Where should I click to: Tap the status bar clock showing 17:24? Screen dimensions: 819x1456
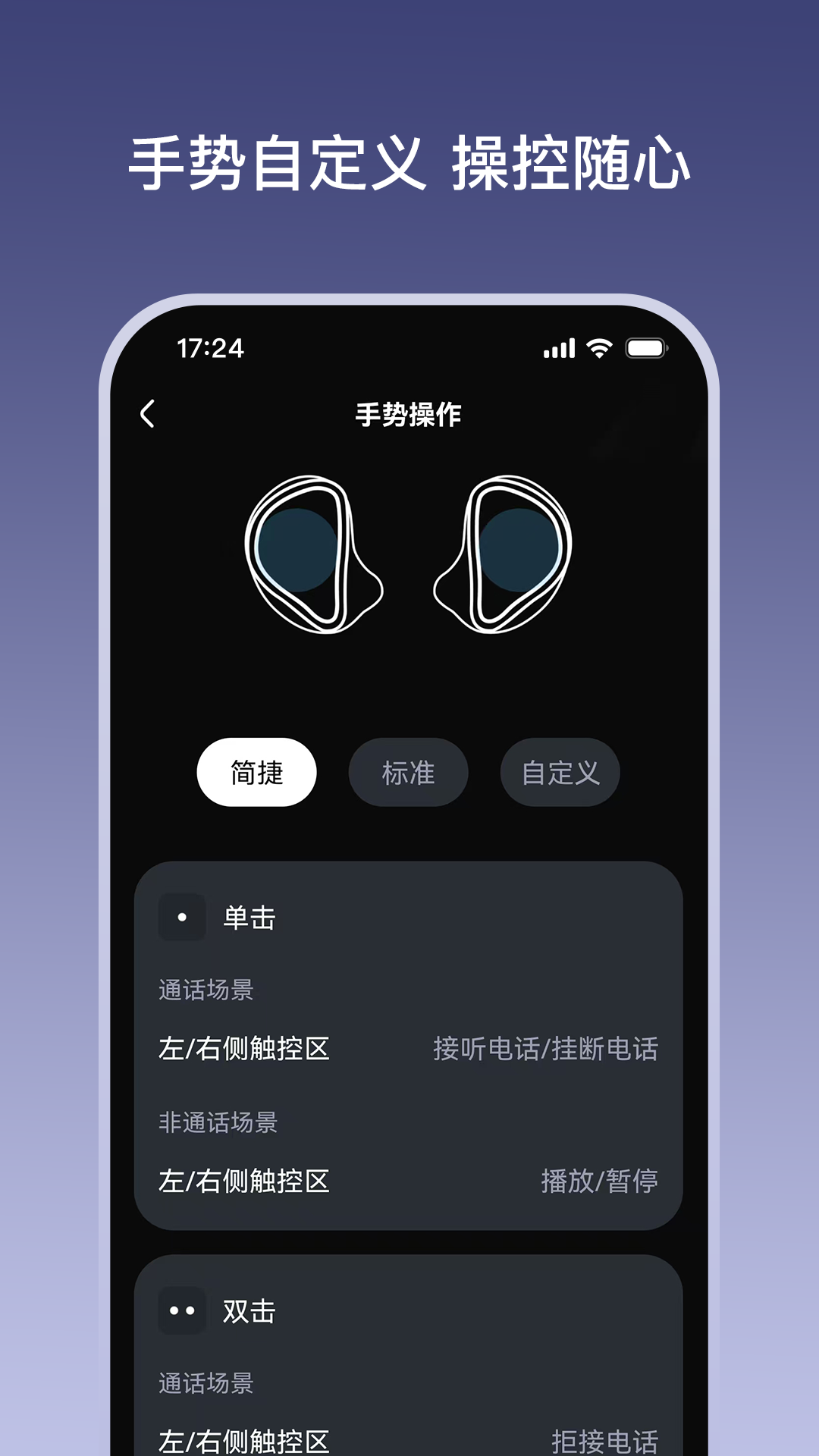pyautogui.click(x=209, y=349)
